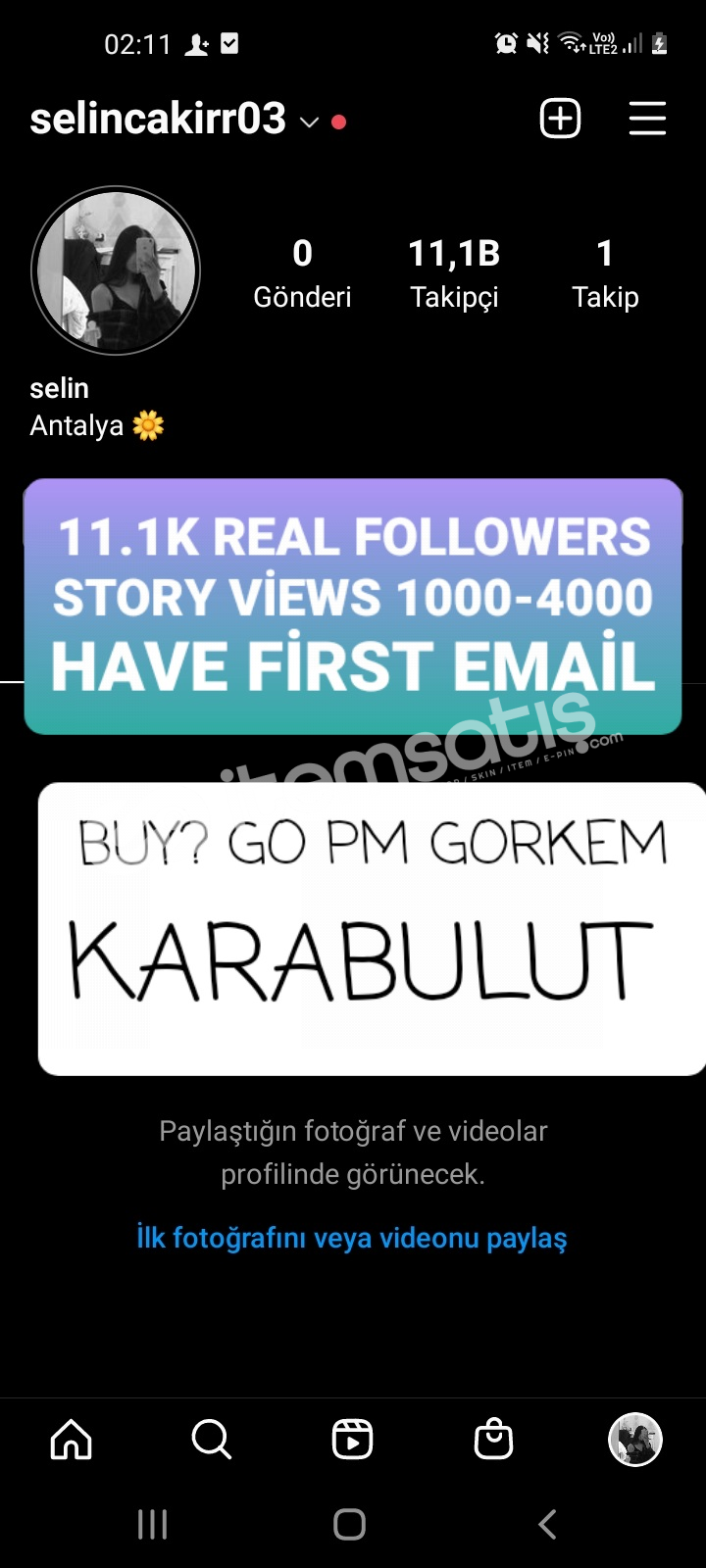
Task: Open the recent apps button
Action: 152,1525
